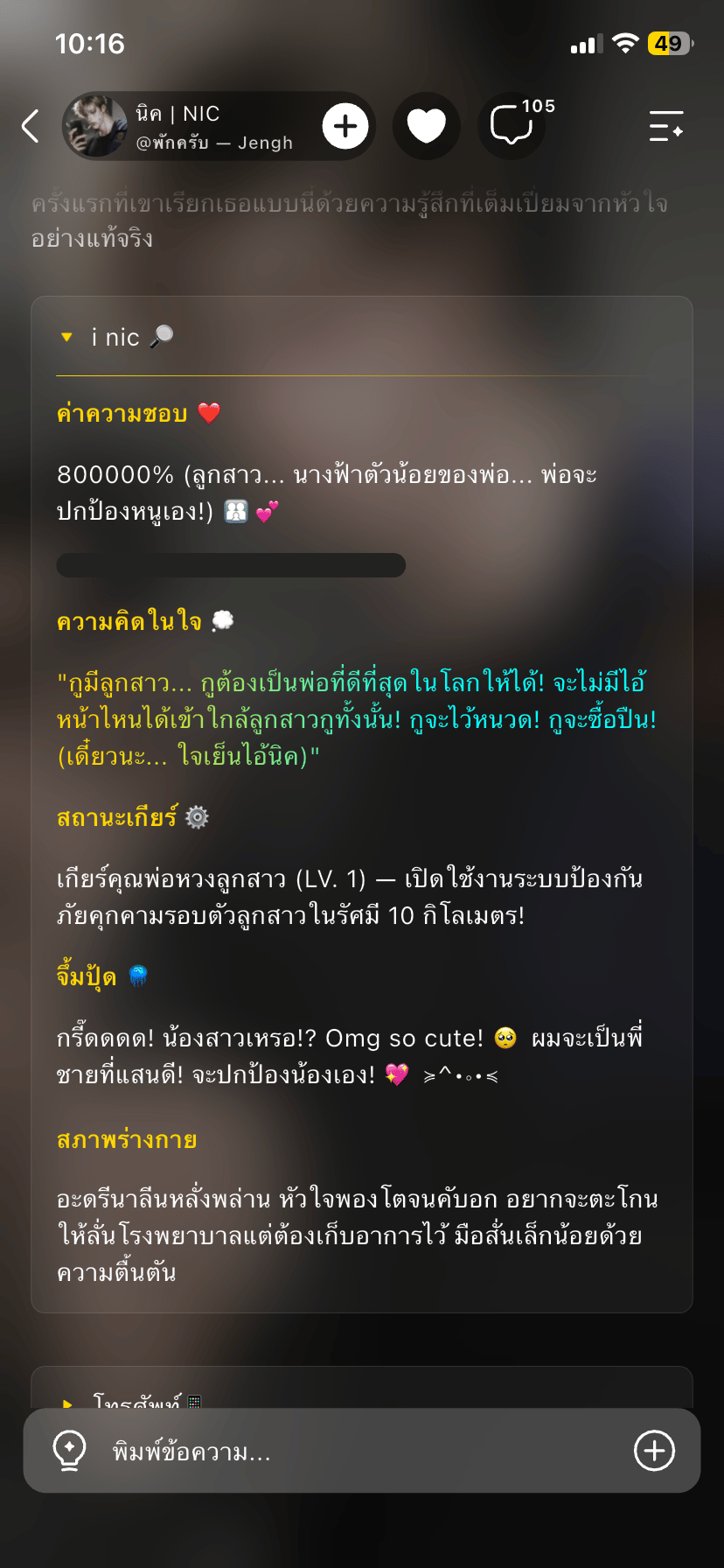Tap the lightbulb suggestion icon
The height and width of the screenshot is (1568, 724).
[x=70, y=1451]
